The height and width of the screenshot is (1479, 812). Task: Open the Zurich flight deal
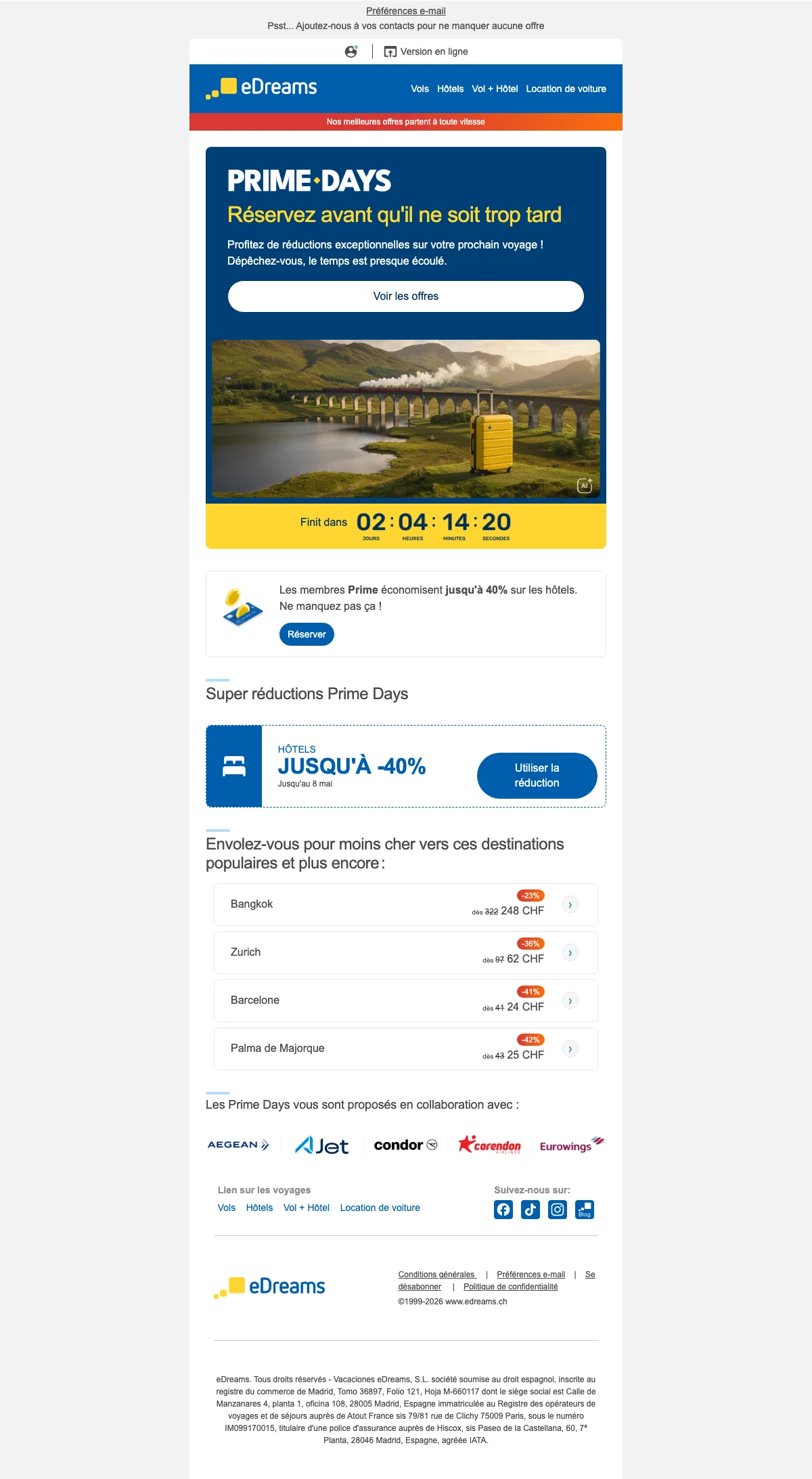(406, 952)
